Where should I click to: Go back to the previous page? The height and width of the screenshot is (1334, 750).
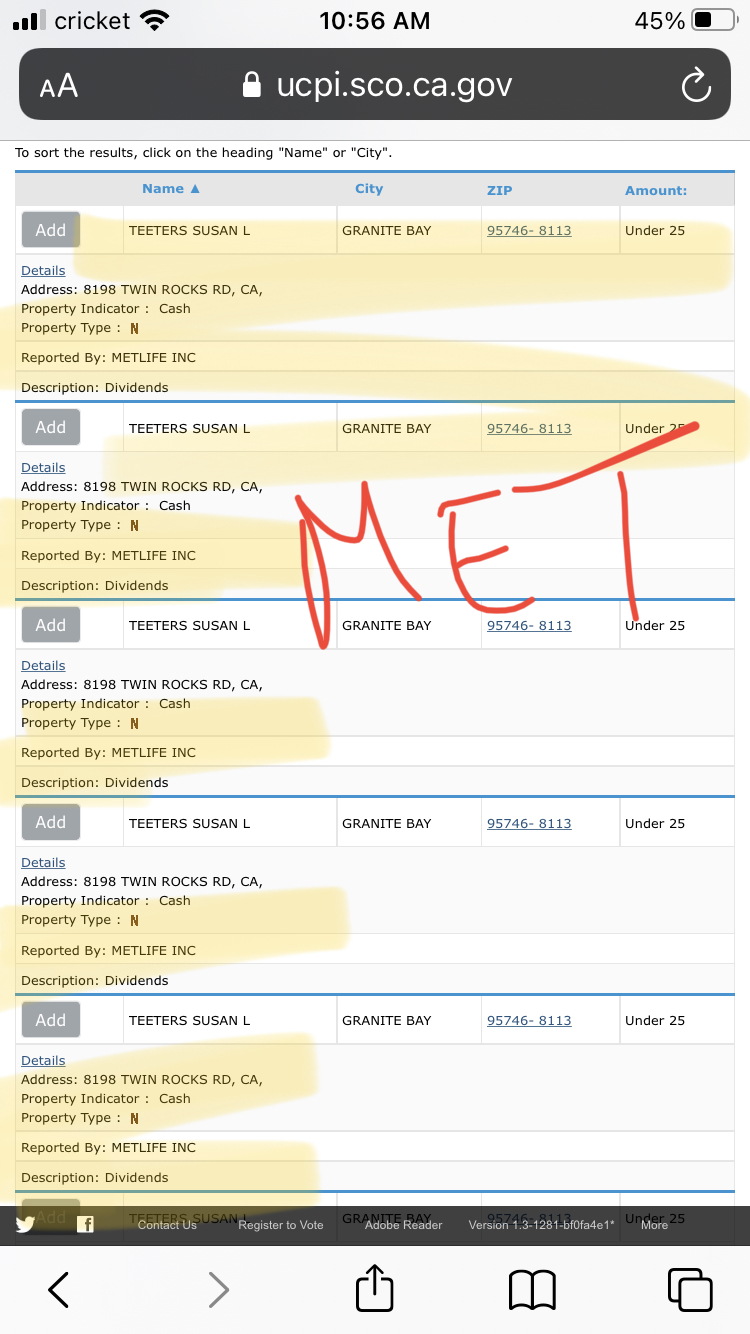click(59, 1290)
